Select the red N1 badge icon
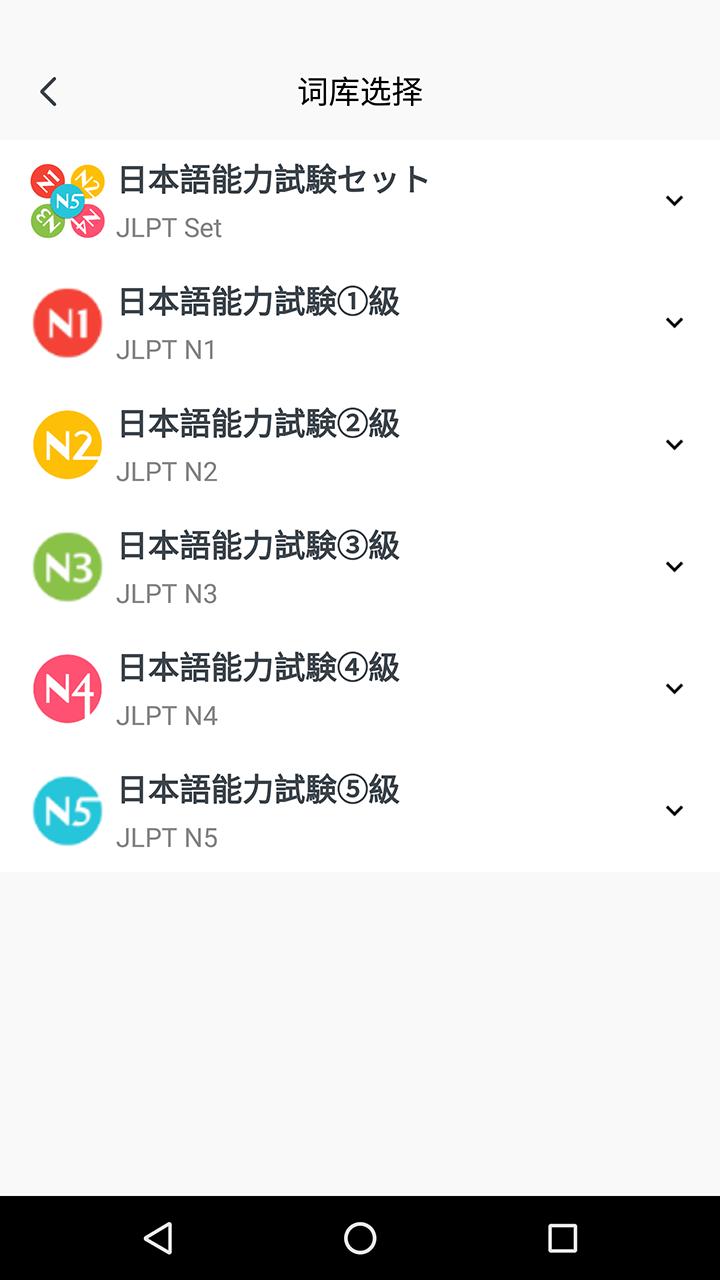This screenshot has height=1280, width=720. click(x=67, y=322)
